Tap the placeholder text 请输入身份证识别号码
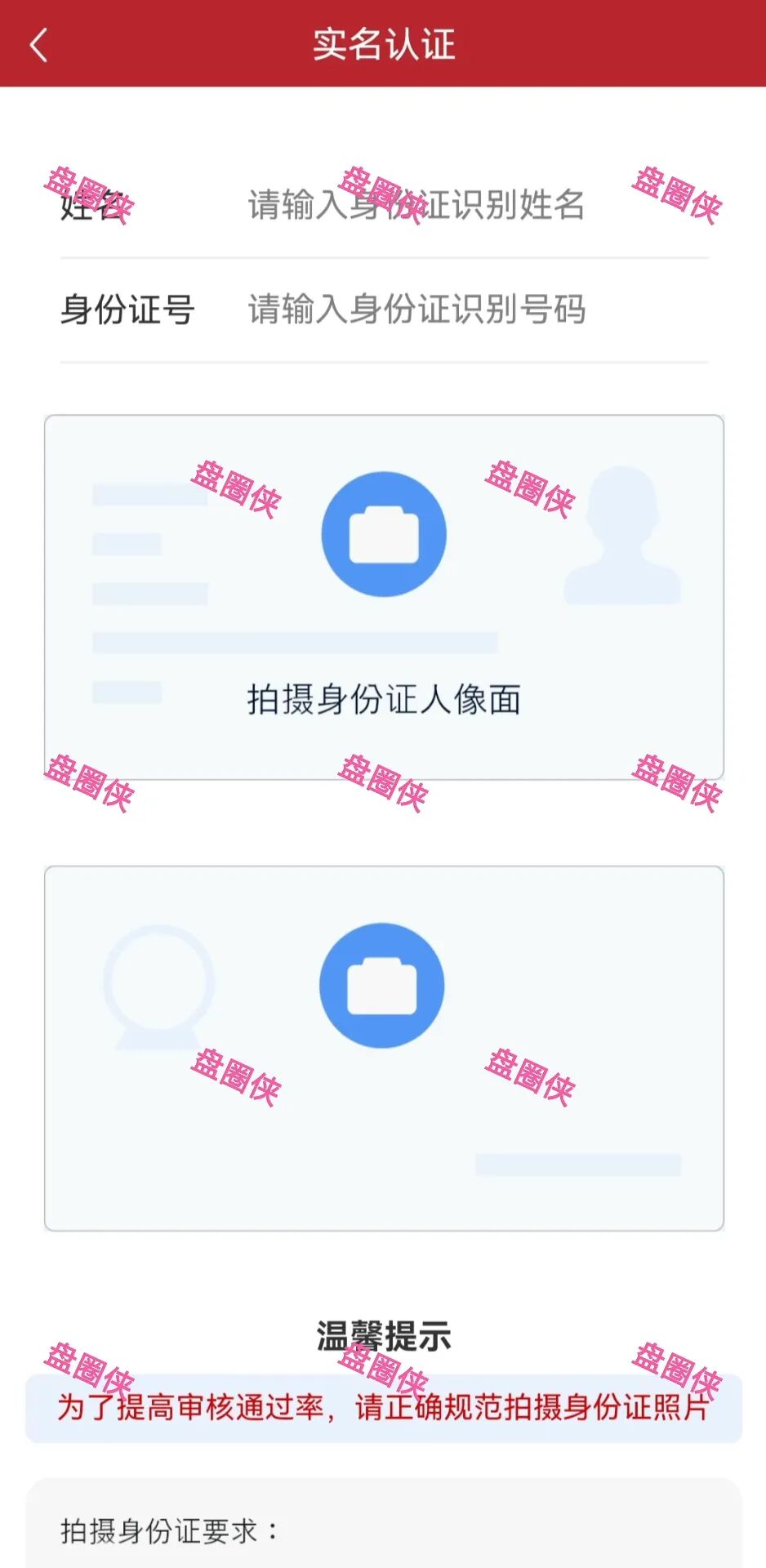The image size is (766, 1568). point(416,309)
